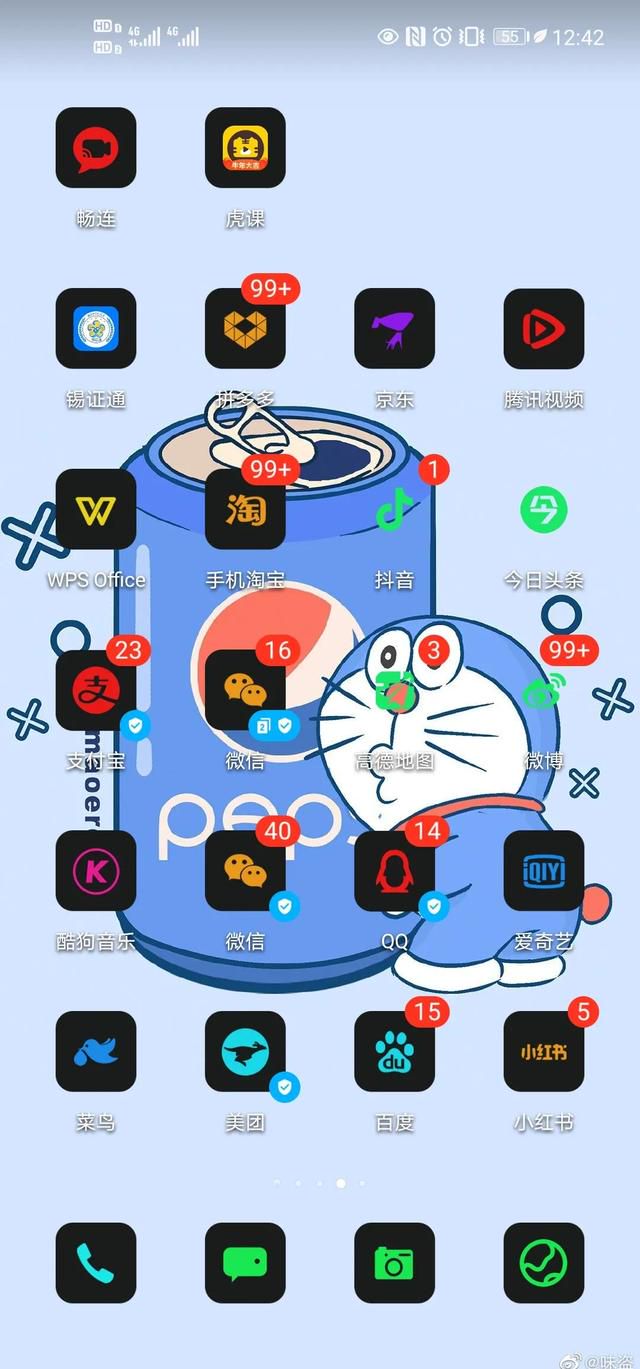Open the 微博 app
The height and width of the screenshot is (1369, 640).
[x=544, y=690]
